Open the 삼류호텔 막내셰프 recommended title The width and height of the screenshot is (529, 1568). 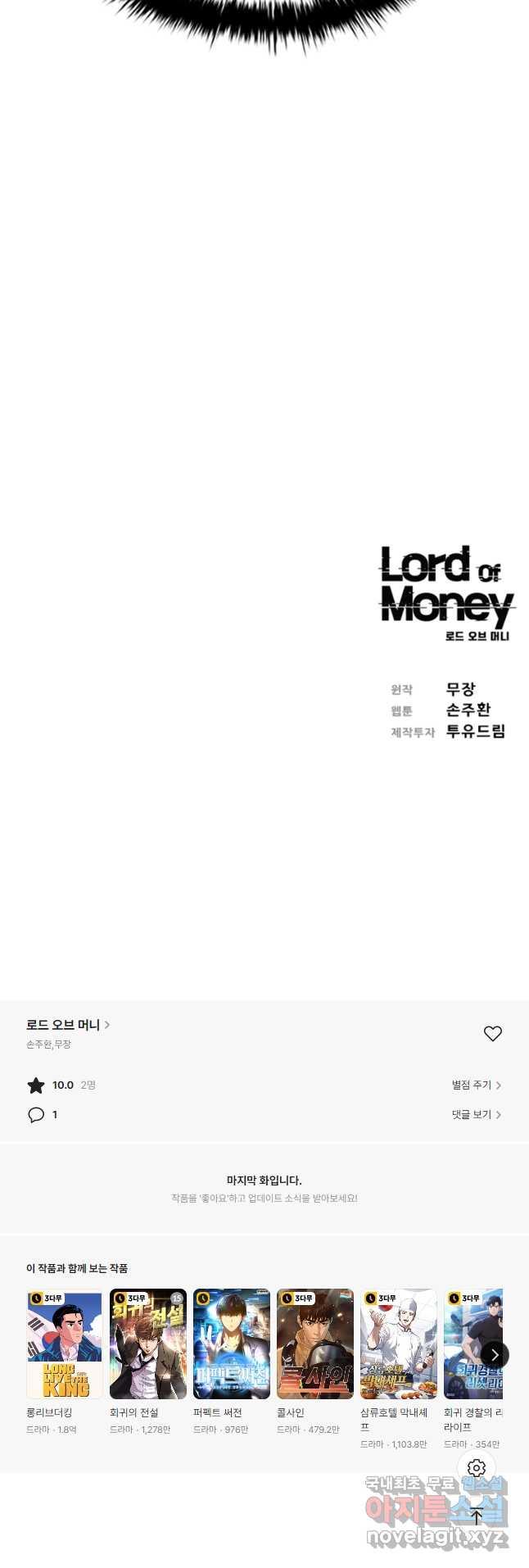(x=399, y=1344)
